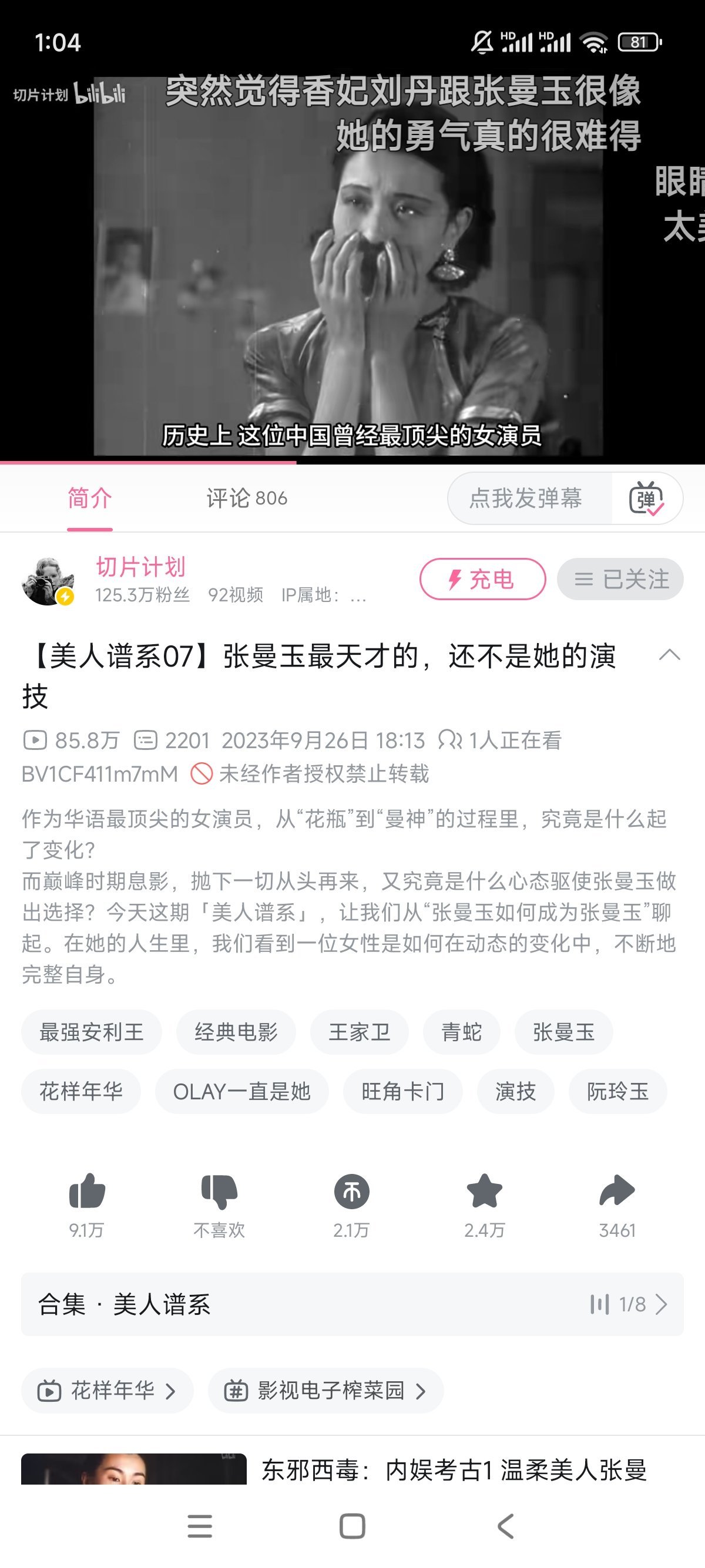
Task: Open the 影视电子榨菜园 topic link
Action: coord(325,1391)
